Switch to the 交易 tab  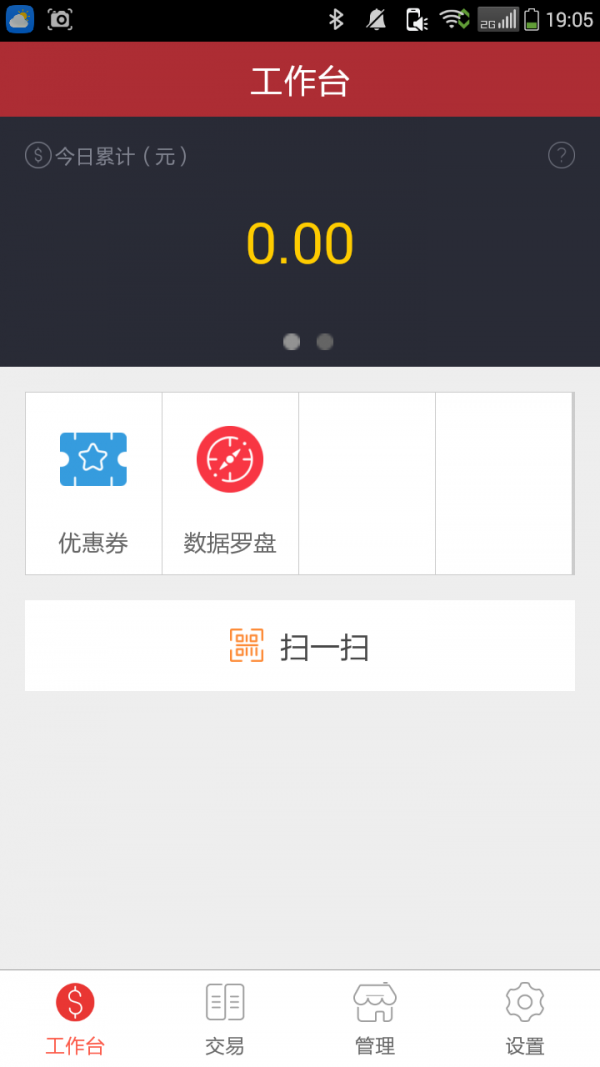point(225,1018)
